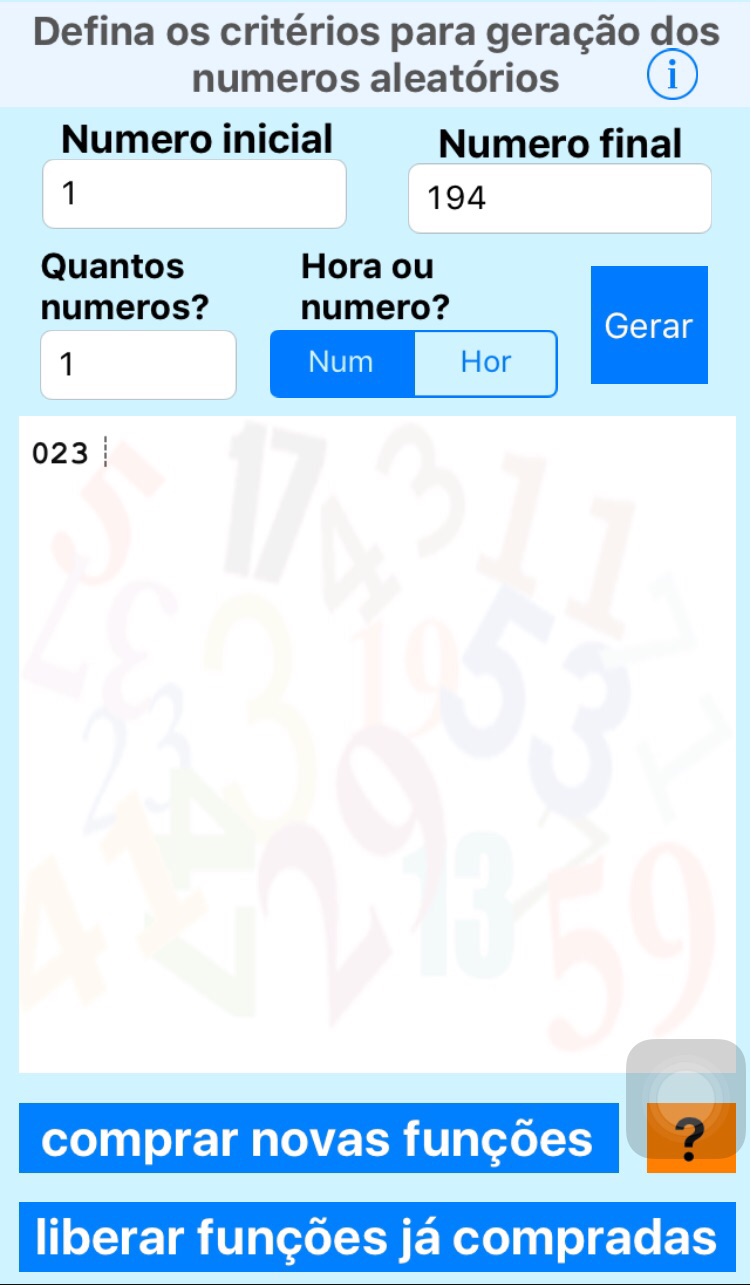Tap the results text area
751x1285 pixels.
coord(377,744)
